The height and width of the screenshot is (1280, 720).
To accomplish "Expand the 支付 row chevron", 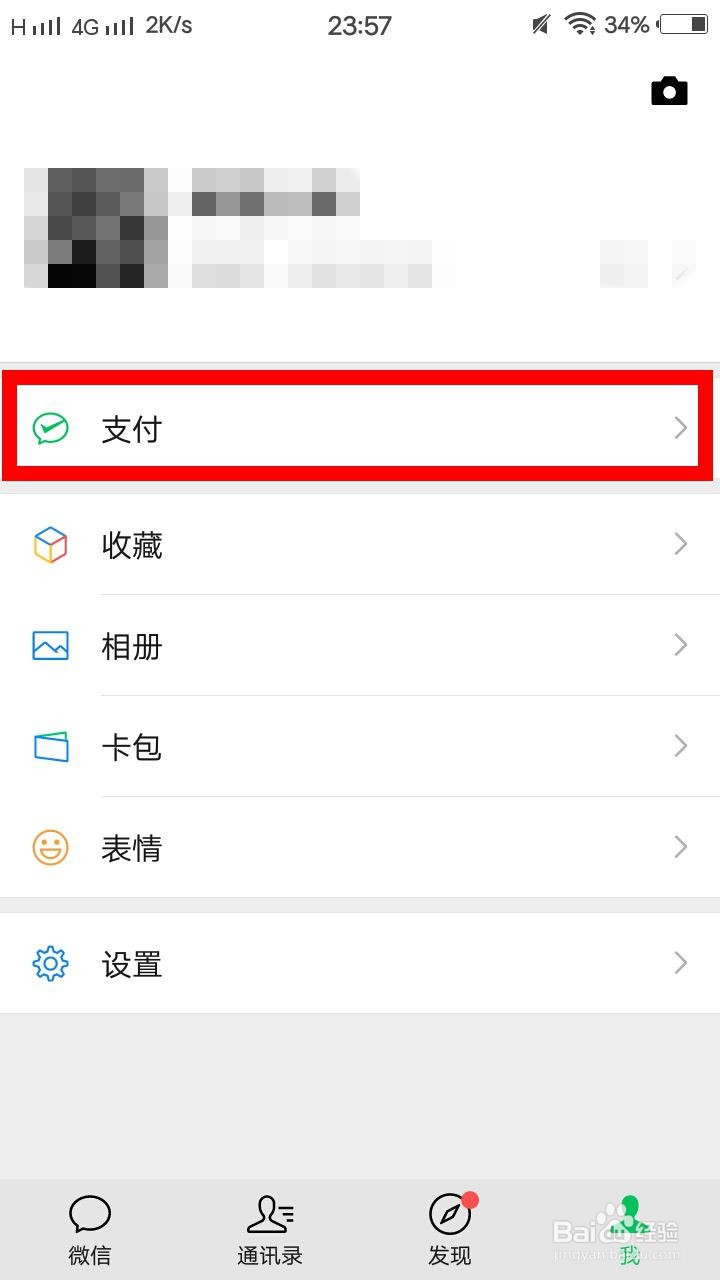I will [x=681, y=428].
